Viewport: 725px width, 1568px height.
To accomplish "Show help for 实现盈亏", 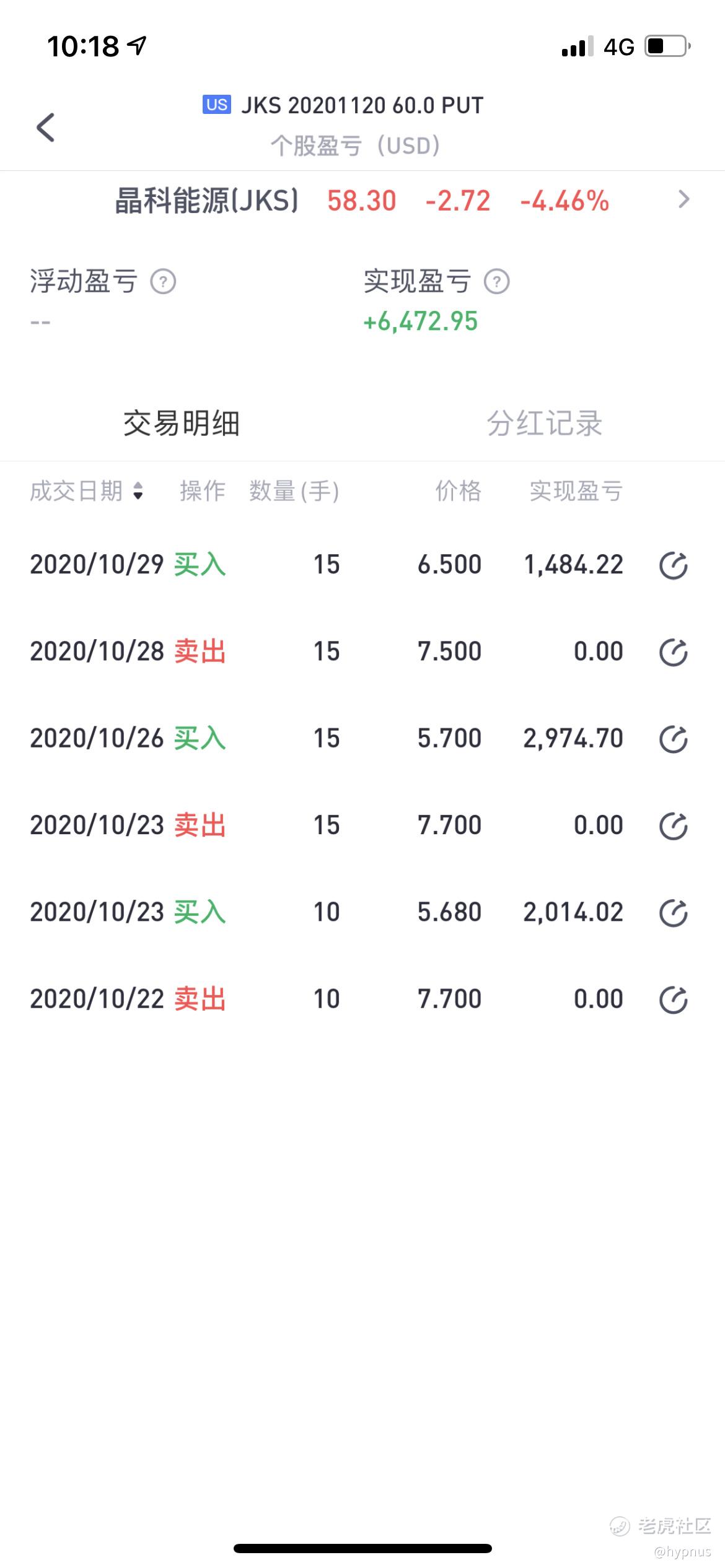I will pyautogui.click(x=497, y=282).
